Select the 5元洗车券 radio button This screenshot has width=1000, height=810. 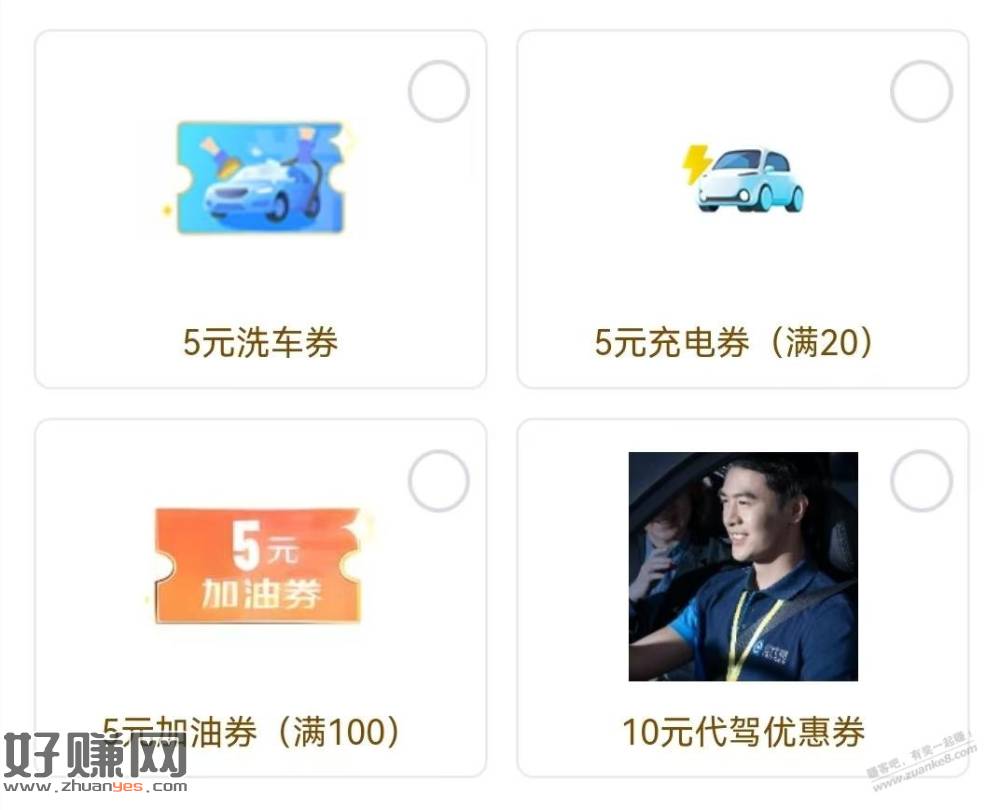(438, 91)
